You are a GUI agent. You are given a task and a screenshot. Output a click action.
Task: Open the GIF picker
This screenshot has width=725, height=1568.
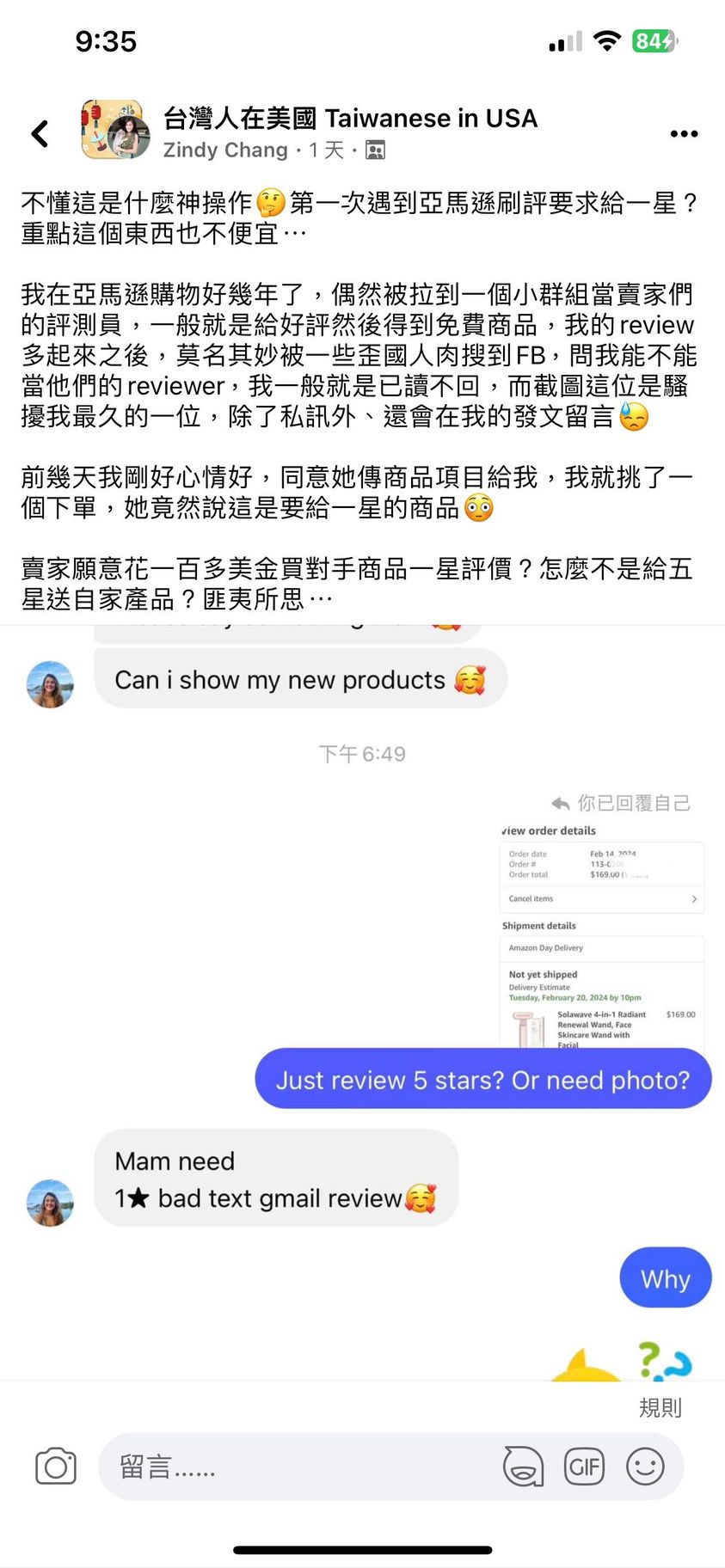click(x=584, y=1466)
